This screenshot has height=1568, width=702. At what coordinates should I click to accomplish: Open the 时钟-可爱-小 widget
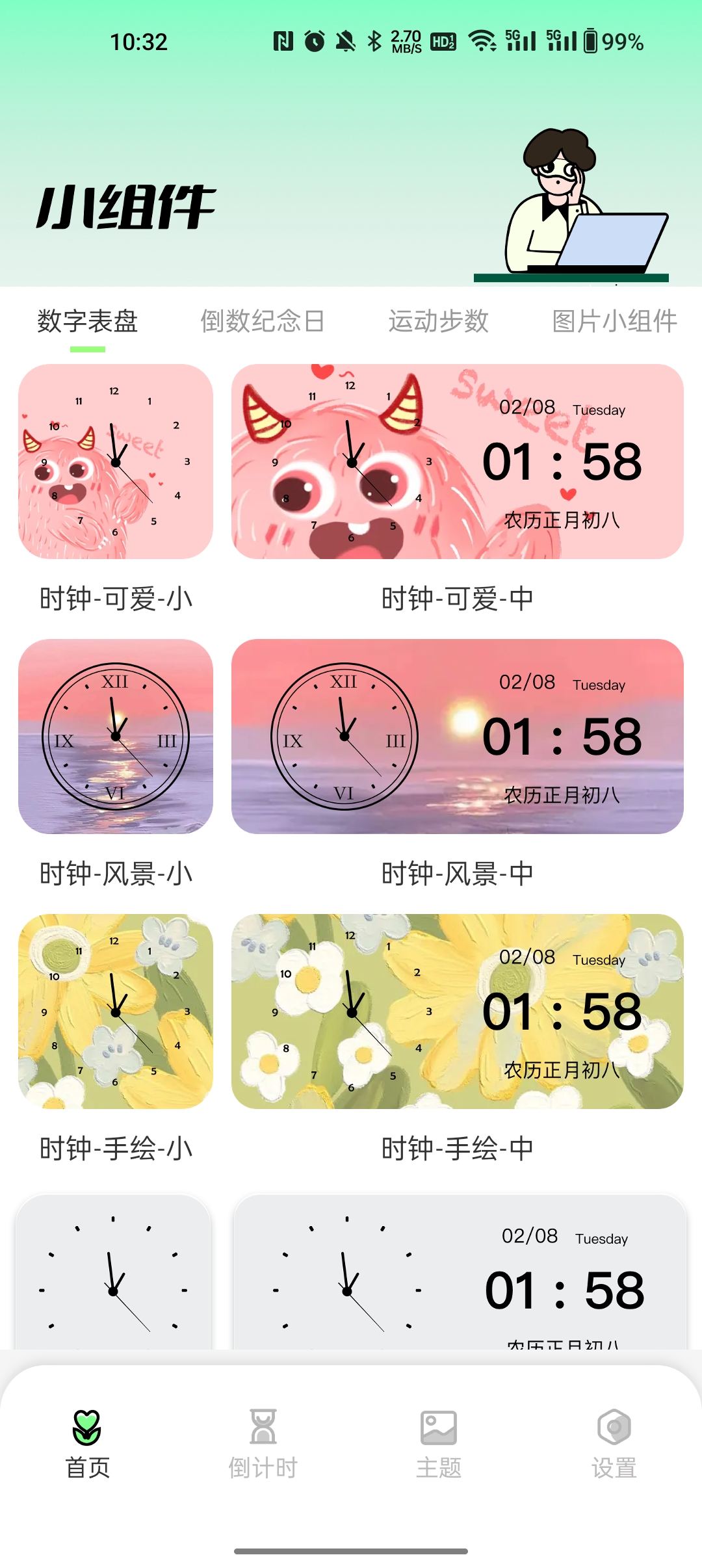click(116, 462)
